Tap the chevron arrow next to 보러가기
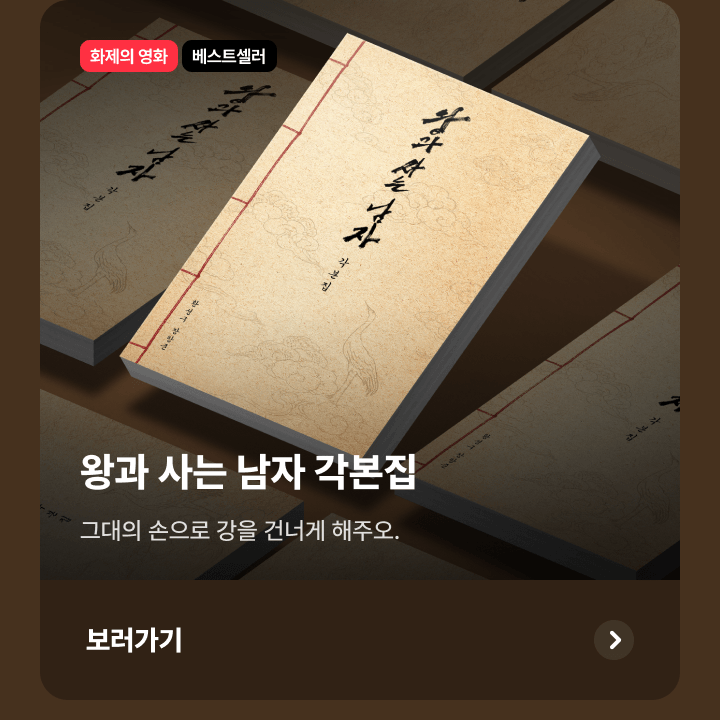The width and height of the screenshot is (720, 720). point(614,640)
